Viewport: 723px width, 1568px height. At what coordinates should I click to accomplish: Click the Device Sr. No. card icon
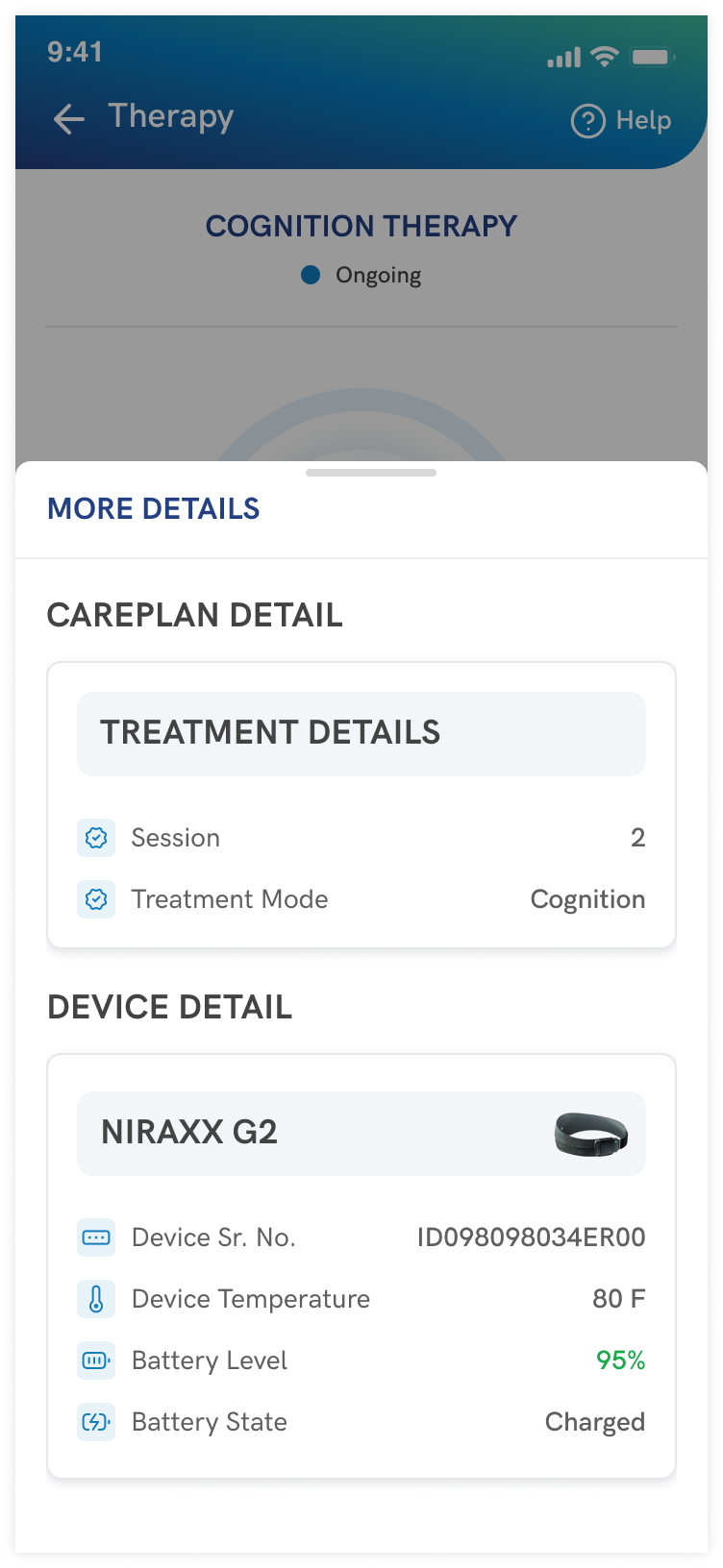(x=96, y=1237)
